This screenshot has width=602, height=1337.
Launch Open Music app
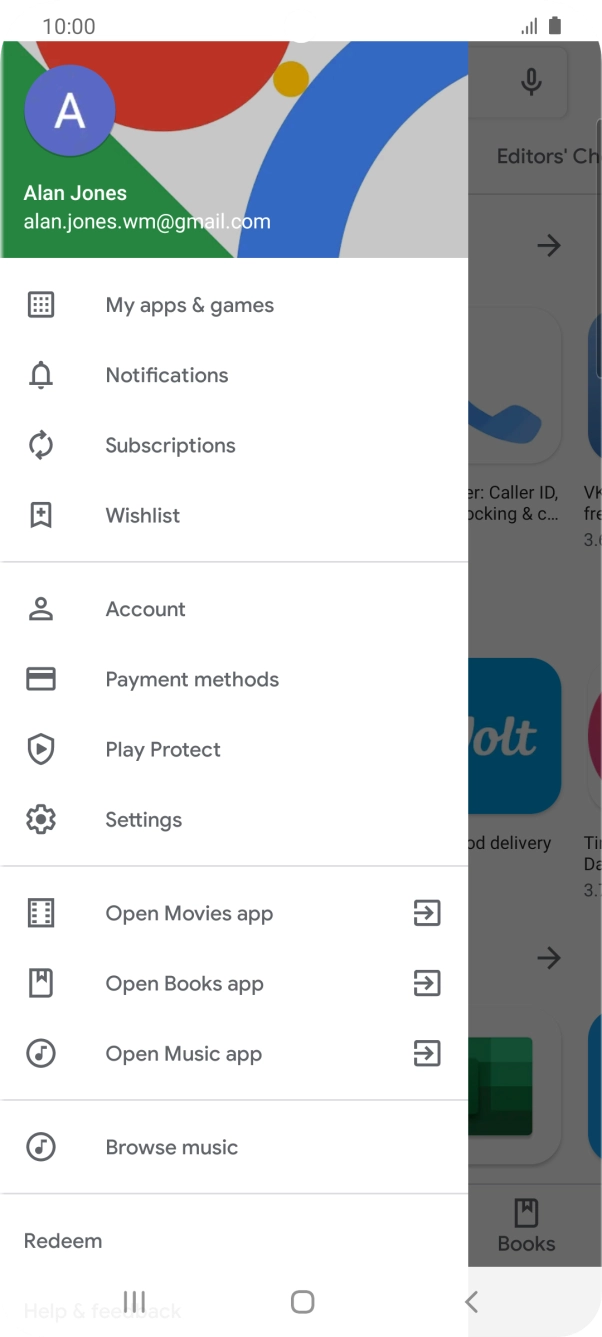tap(184, 1053)
